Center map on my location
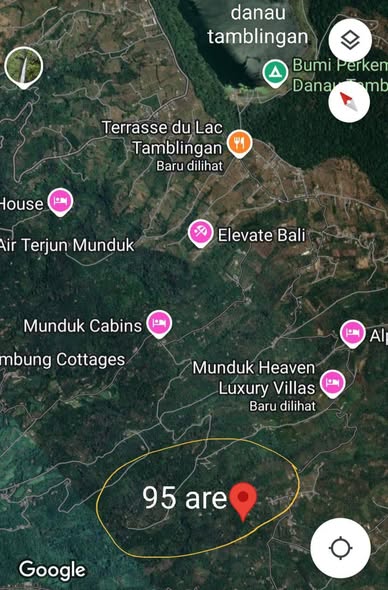Screen dimensions: 388x590 [x=341, y=548]
